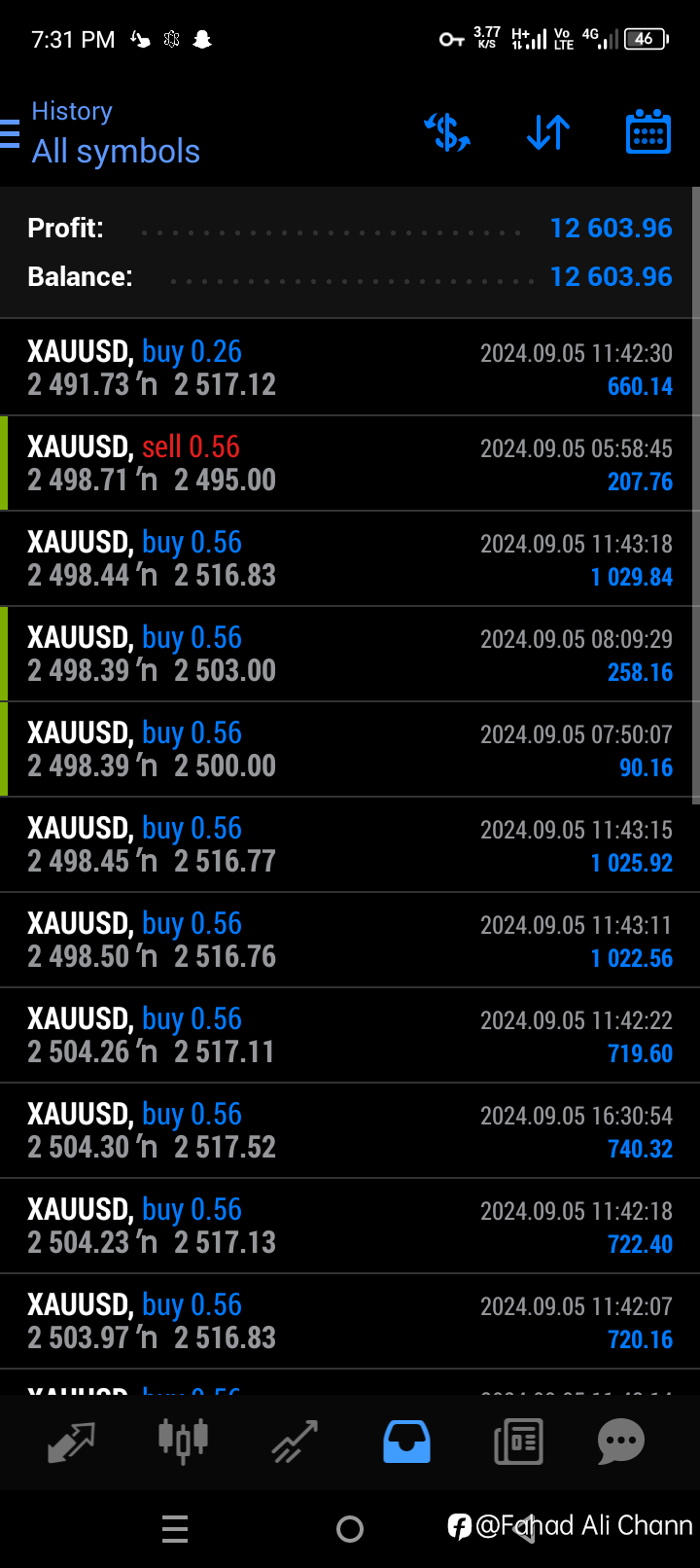This screenshot has width=700, height=1568.
Task: Select the trade with profit 1 029.84
Action: pos(350,558)
